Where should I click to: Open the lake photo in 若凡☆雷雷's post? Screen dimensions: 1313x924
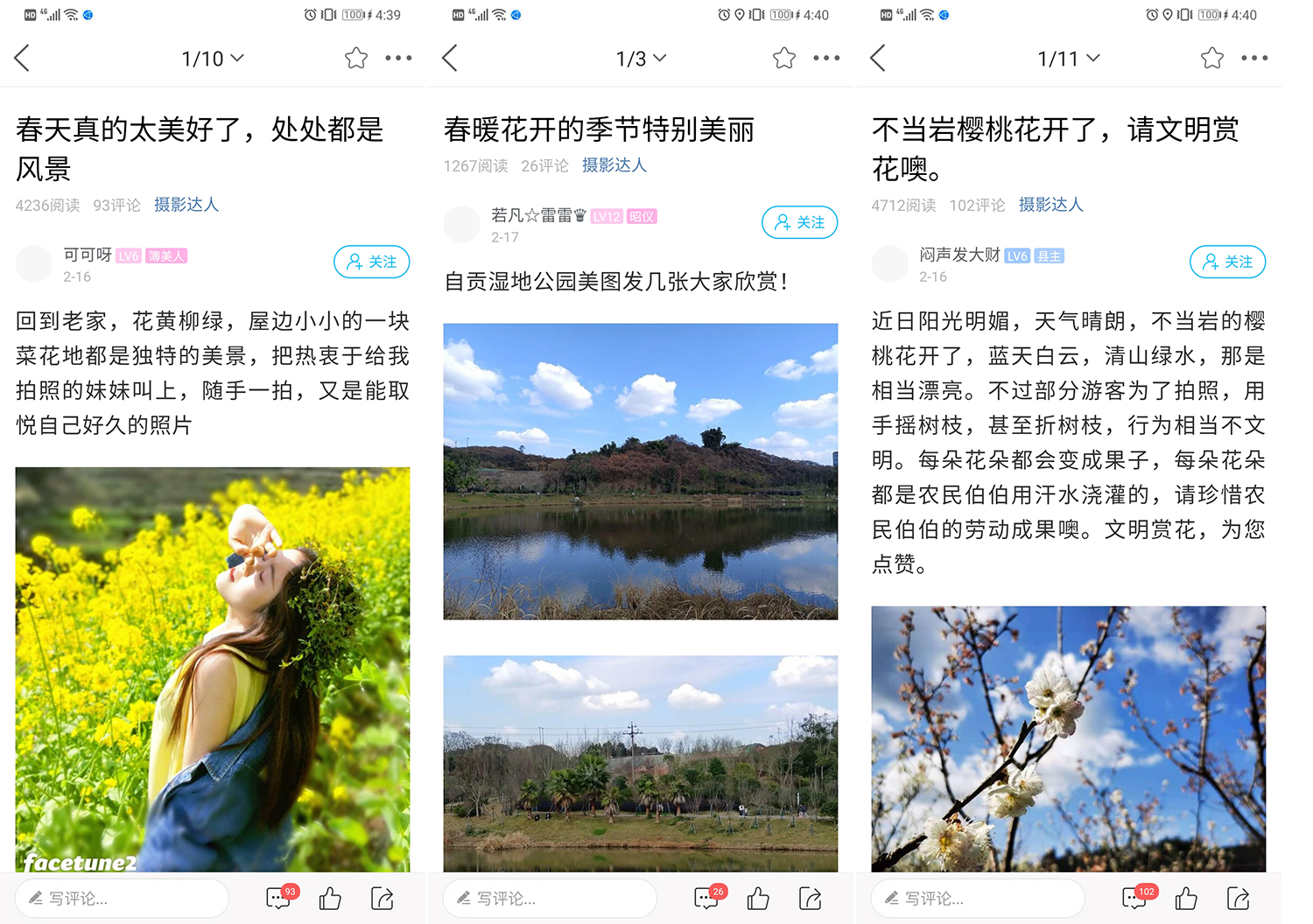pos(640,472)
